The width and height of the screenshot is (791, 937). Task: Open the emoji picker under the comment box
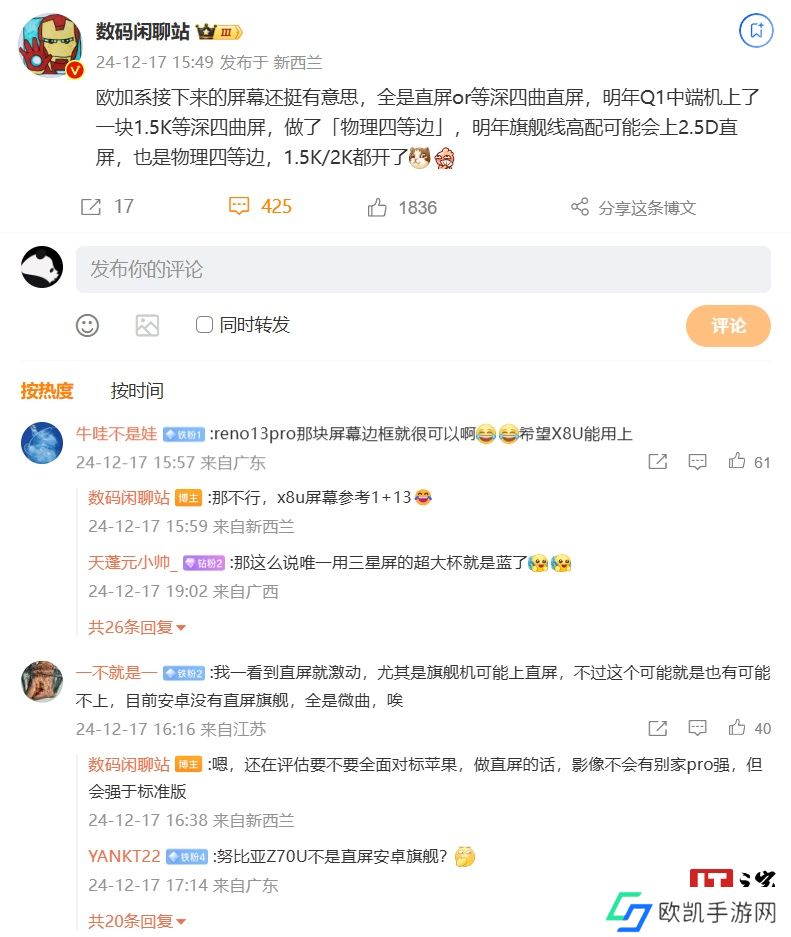(x=88, y=325)
